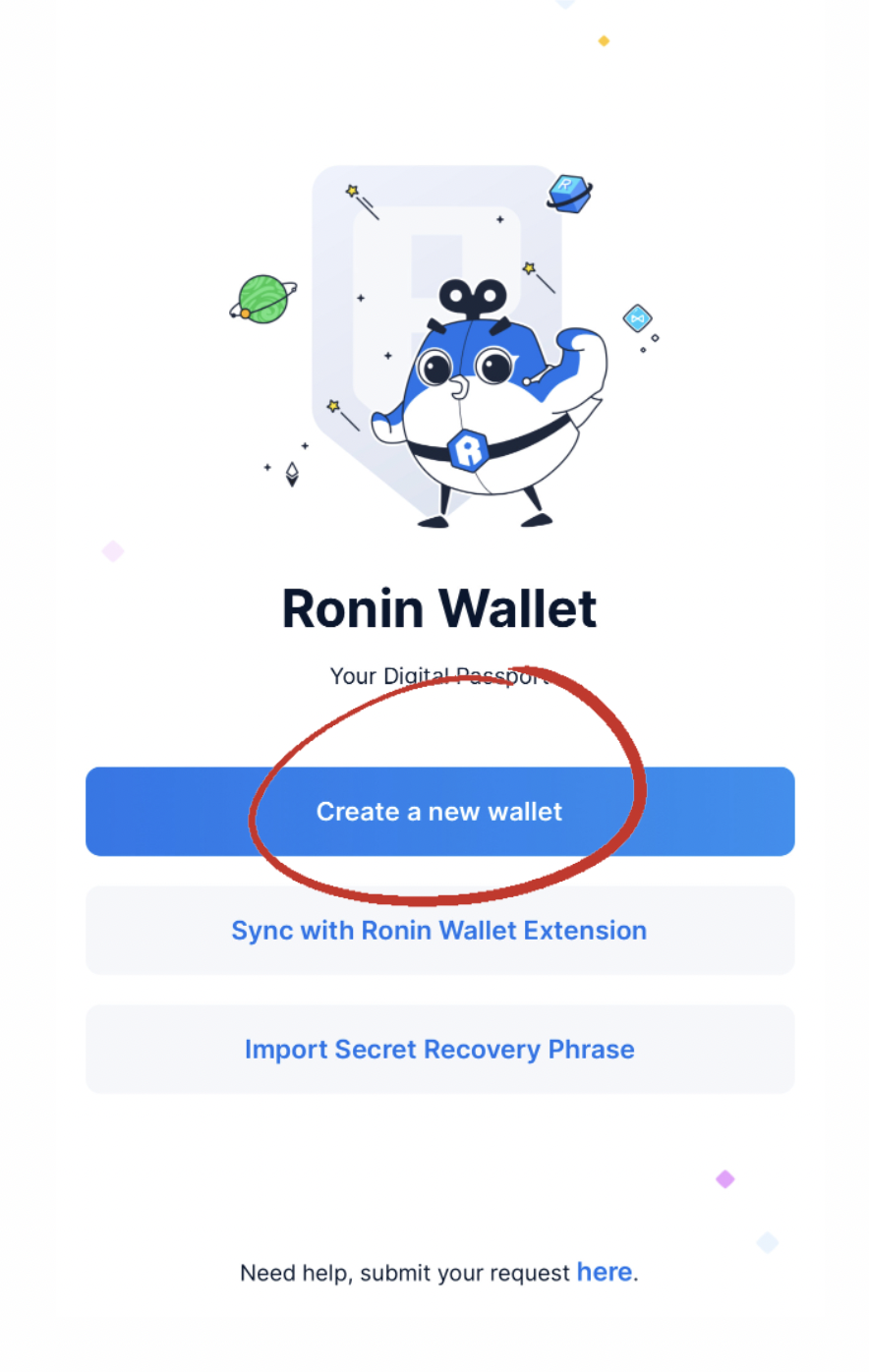This screenshot has width=869, height=1372.
Task: Tap Create a new wallet
Action: 439,812
